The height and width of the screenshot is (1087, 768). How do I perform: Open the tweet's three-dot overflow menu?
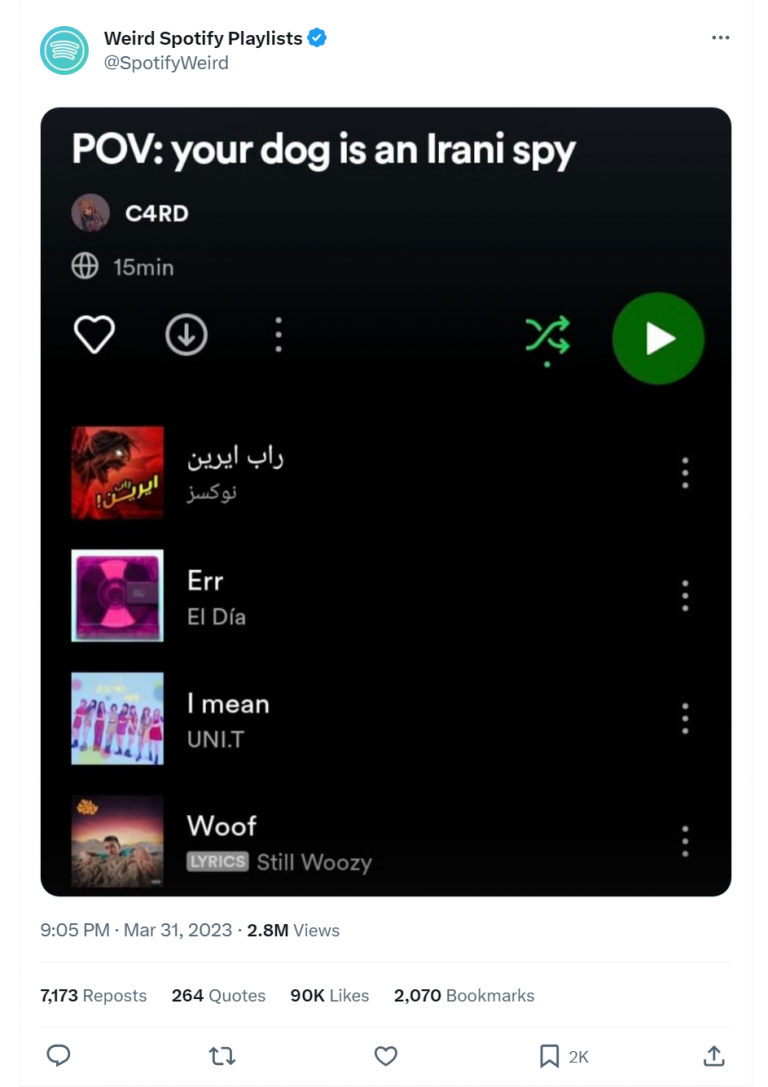(x=720, y=38)
